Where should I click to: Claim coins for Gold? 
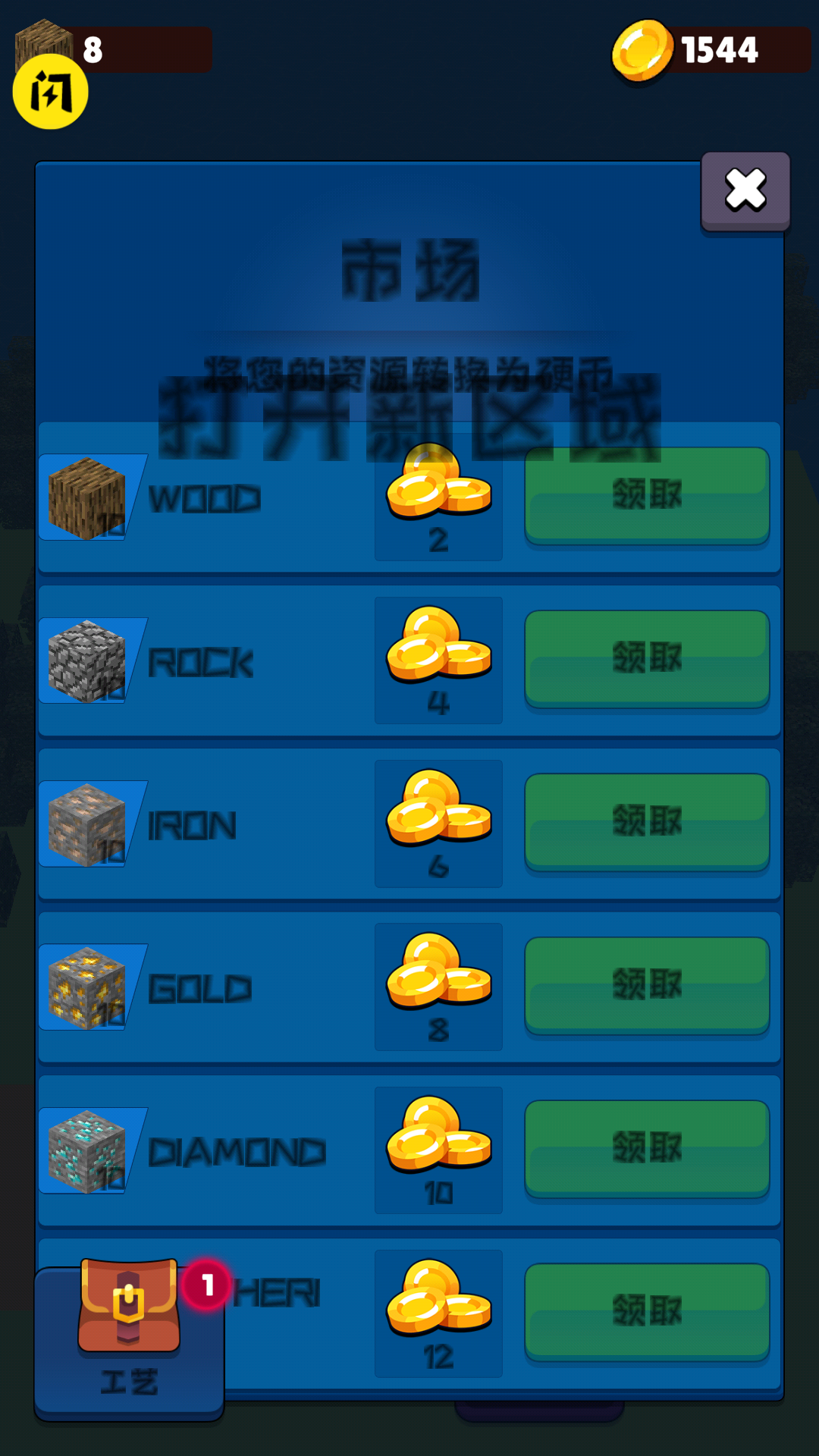(x=647, y=984)
